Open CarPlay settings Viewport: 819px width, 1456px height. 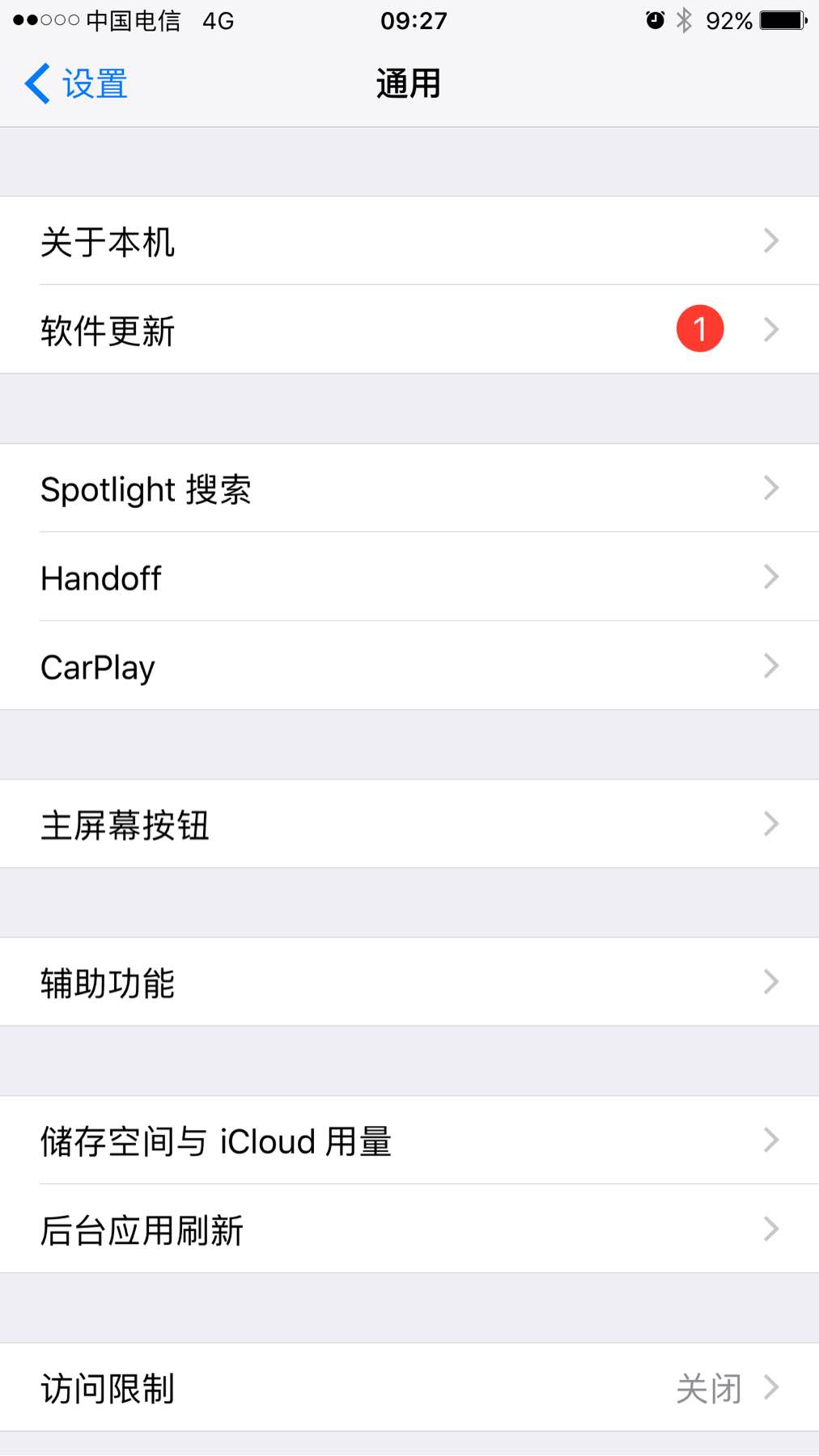pos(409,666)
